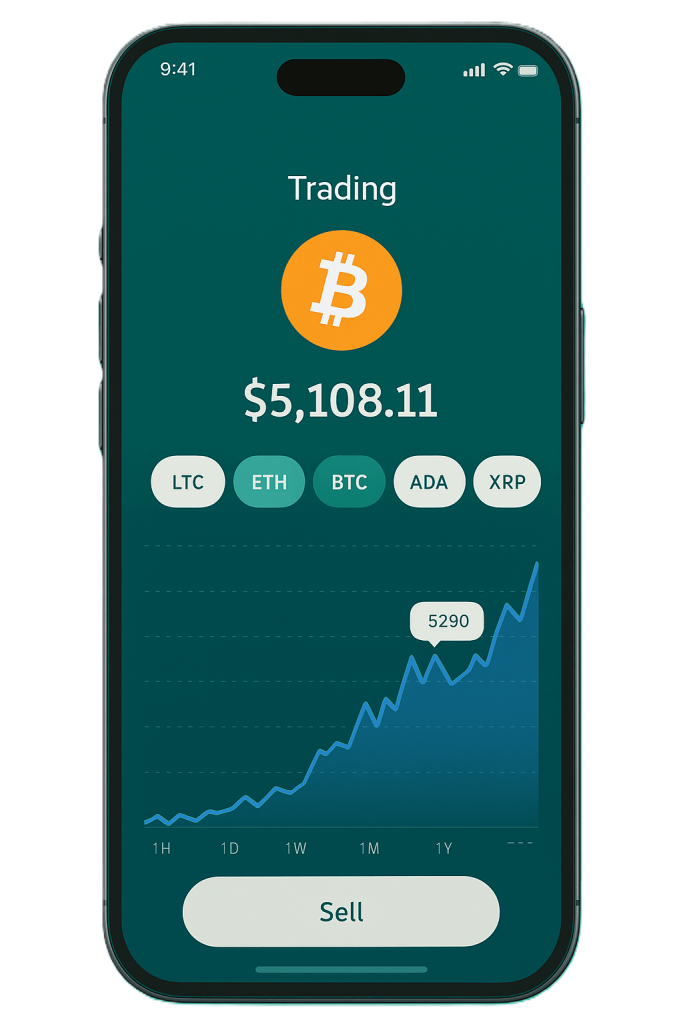This screenshot has height=1024, width=683.
Task: Choose the BTC chip
Action: 349,482
